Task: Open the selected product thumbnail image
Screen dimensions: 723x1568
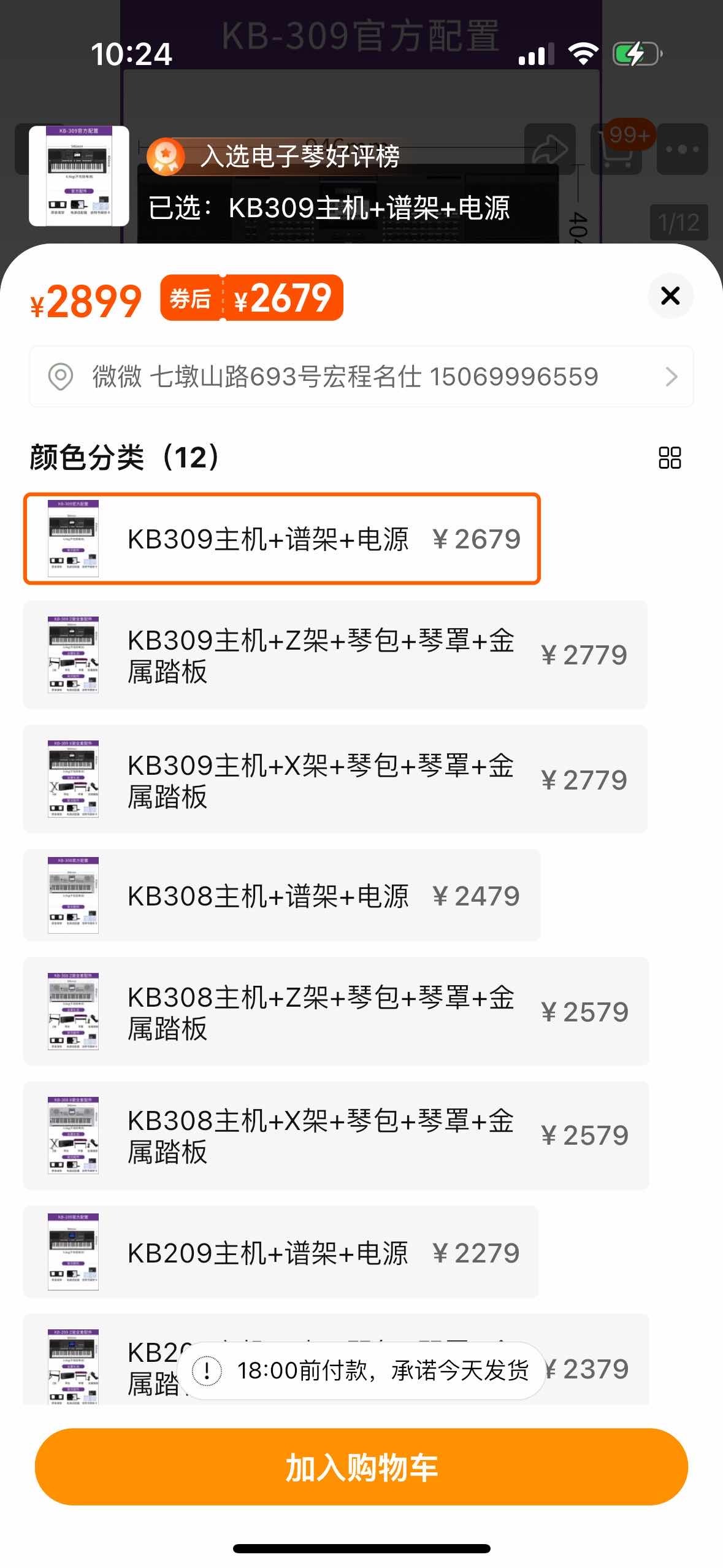Action: (x=79, y=176)
